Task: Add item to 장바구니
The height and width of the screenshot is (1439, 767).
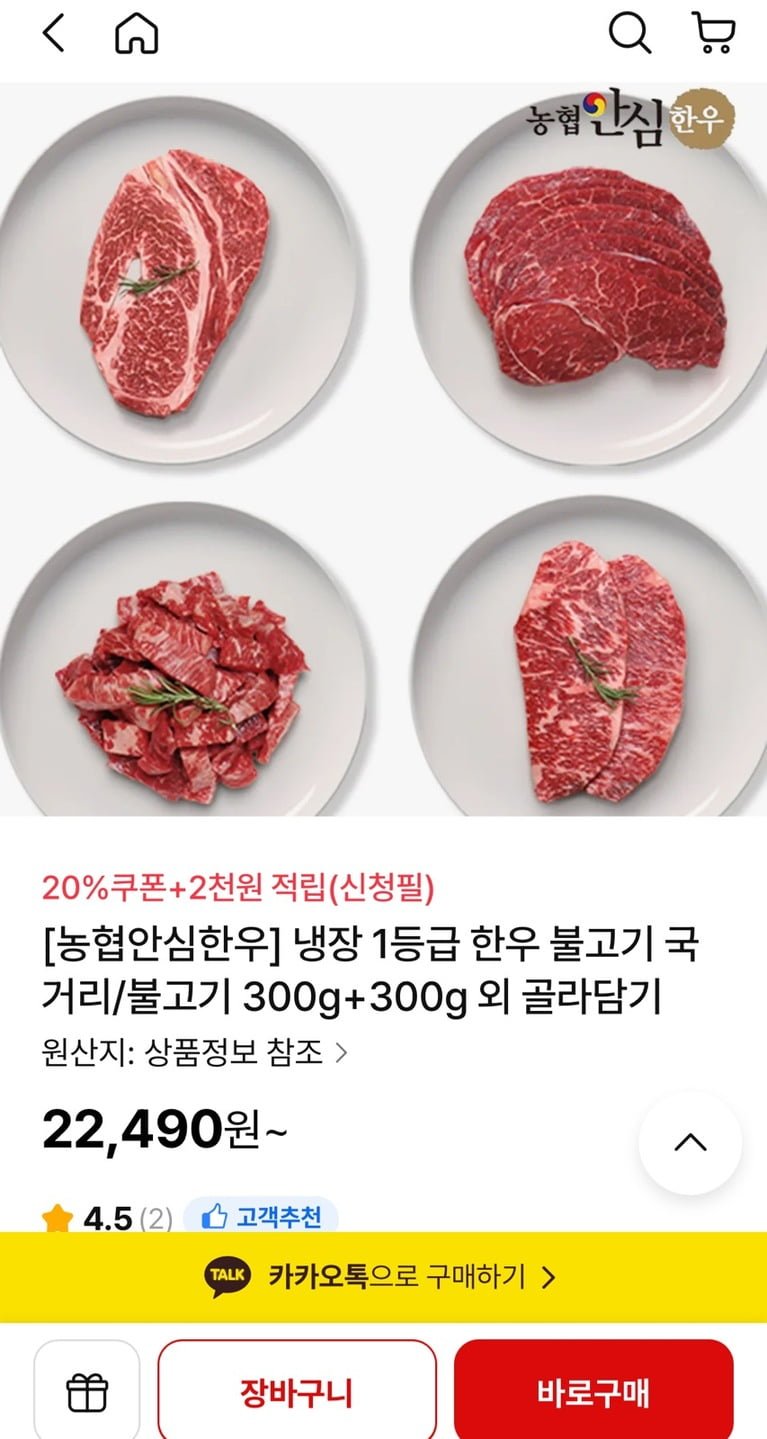Action: click(x=297, y=1391)
